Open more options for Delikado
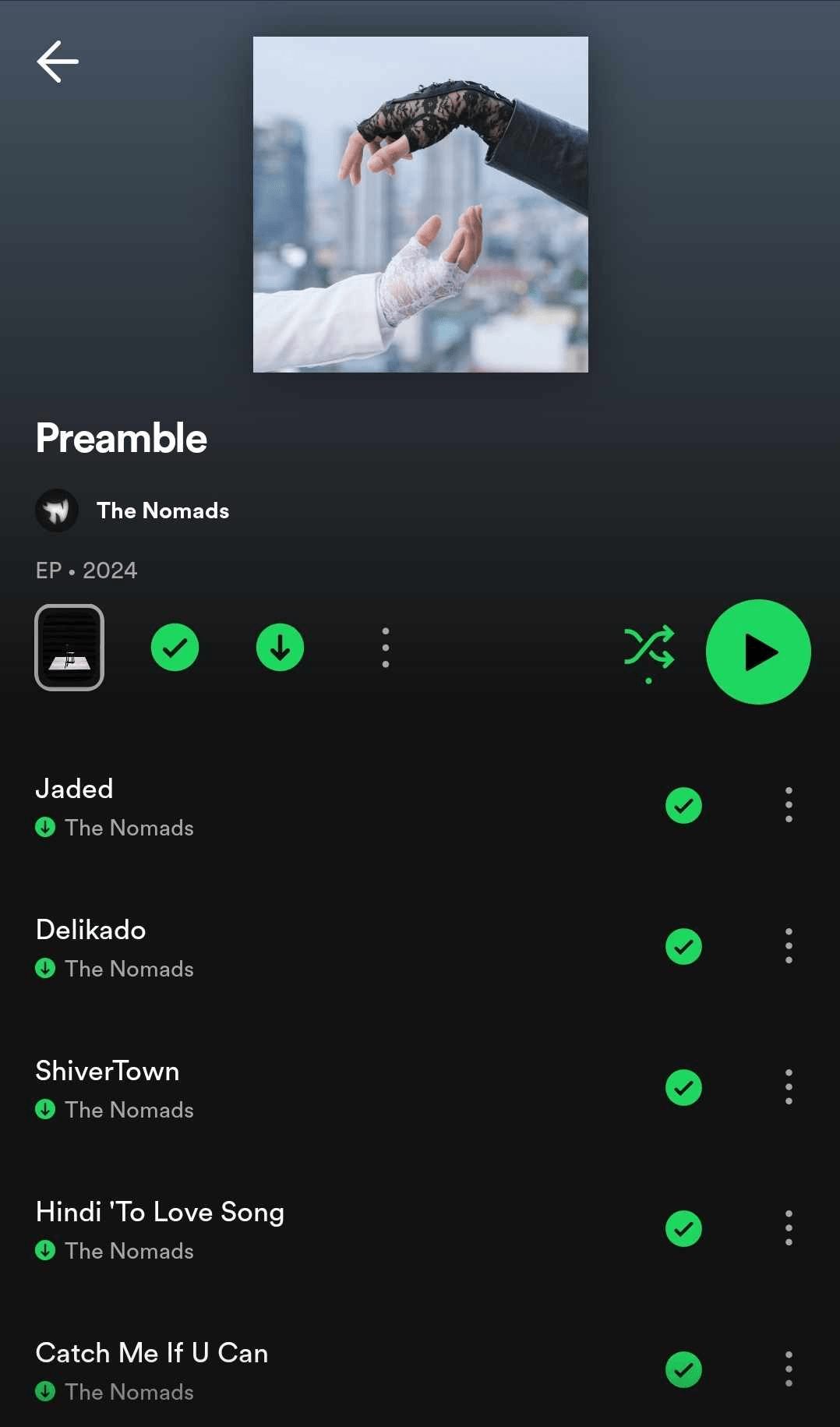This screenshot has width=840, height=1427. [789, 946]
